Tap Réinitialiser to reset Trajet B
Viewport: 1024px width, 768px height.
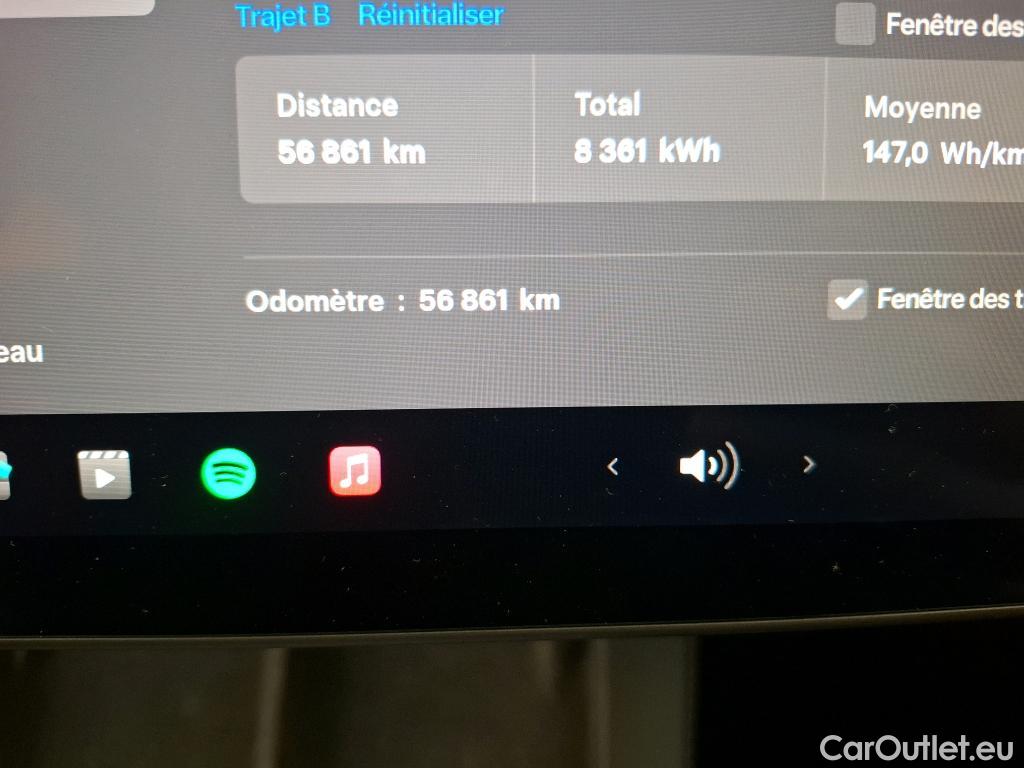430,15
